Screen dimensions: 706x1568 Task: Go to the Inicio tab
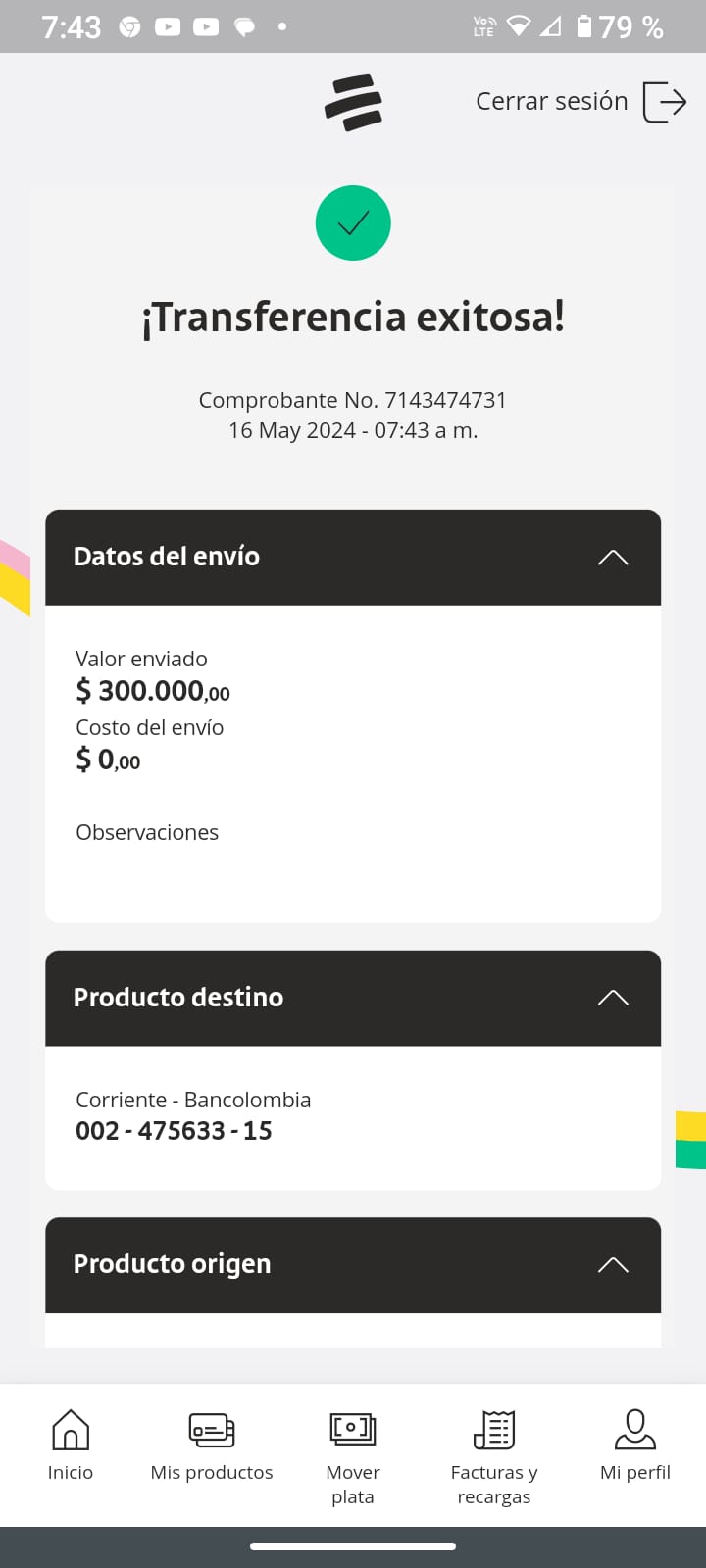click(71, 1445)
